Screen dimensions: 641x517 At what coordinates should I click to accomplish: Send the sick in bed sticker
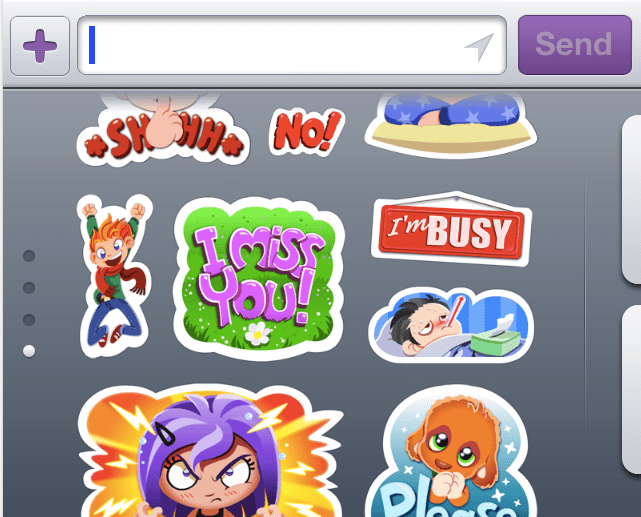449,325
